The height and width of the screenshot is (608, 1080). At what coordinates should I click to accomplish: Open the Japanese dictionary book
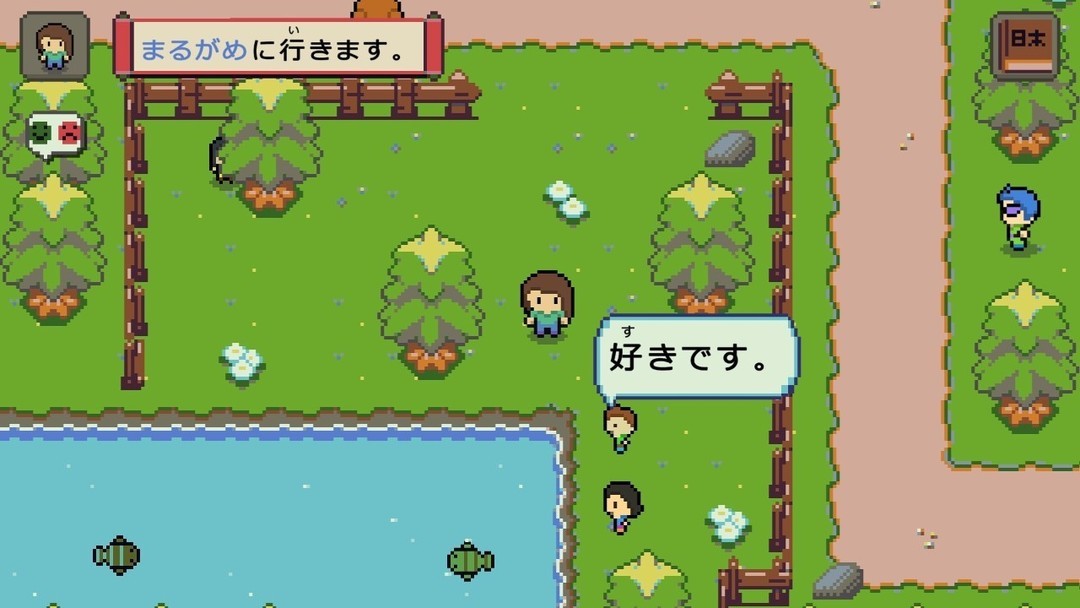click(x=1025, y=45)
